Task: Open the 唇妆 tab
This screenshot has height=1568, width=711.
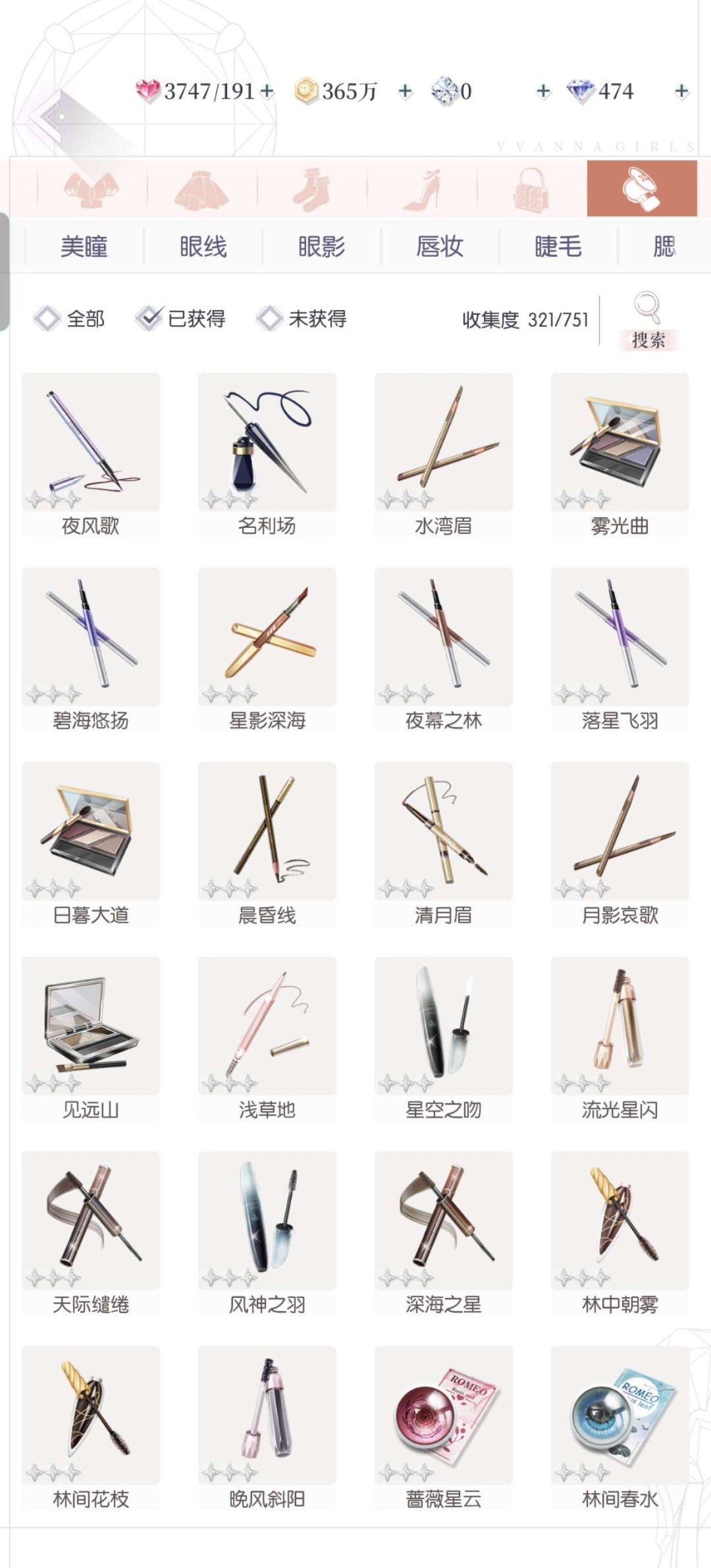Action: coord(441,248)
